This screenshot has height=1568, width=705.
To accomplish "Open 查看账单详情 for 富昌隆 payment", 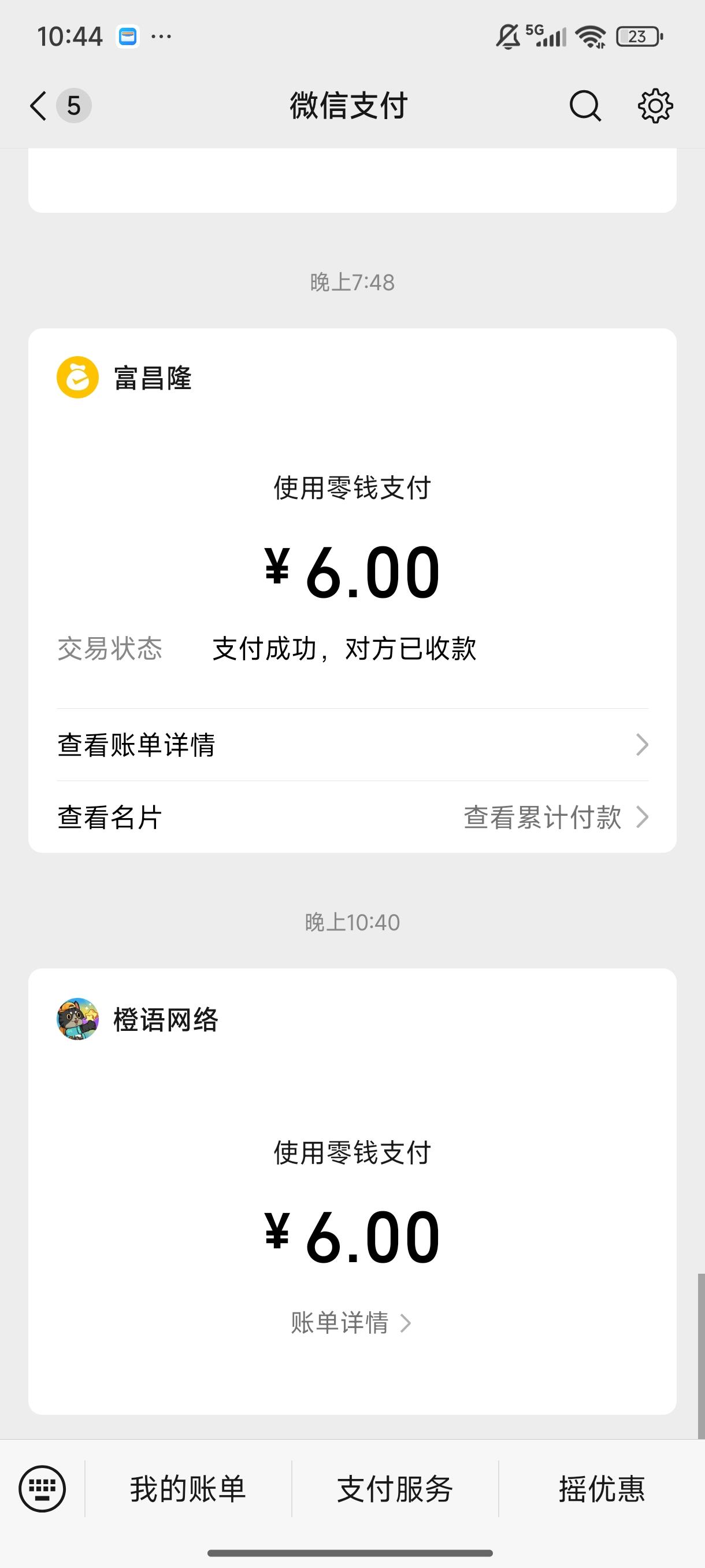I will 352,745.
